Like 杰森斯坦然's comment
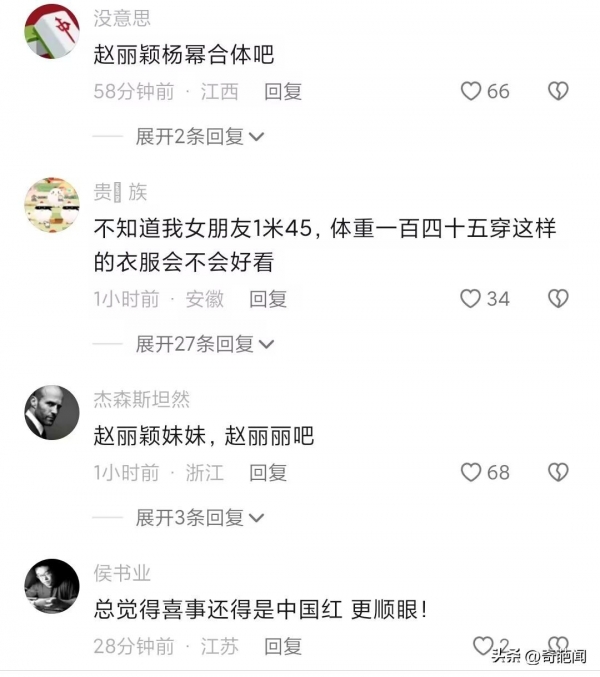The image size is (600, 677). point(471,472)
